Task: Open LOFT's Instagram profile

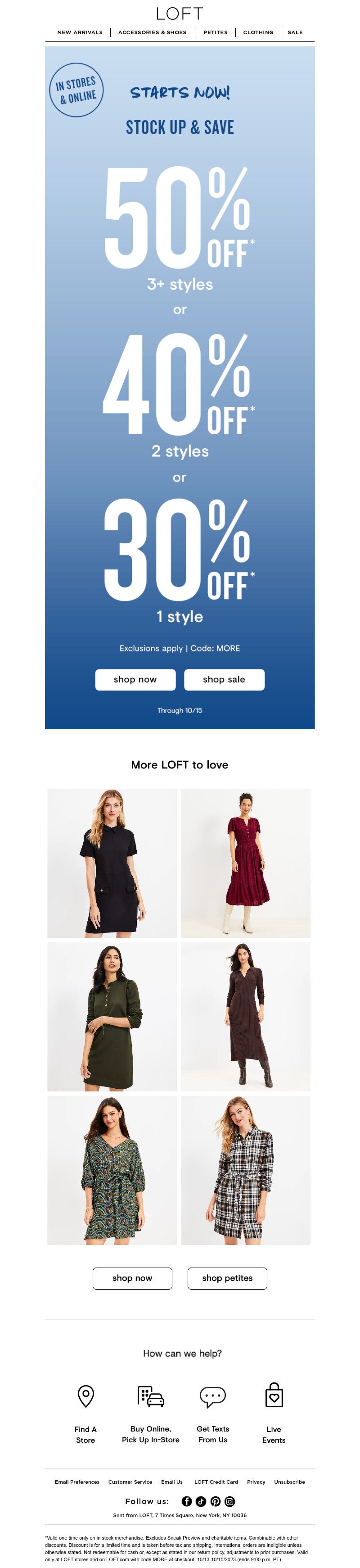Action: click(x=230, y=1502)
